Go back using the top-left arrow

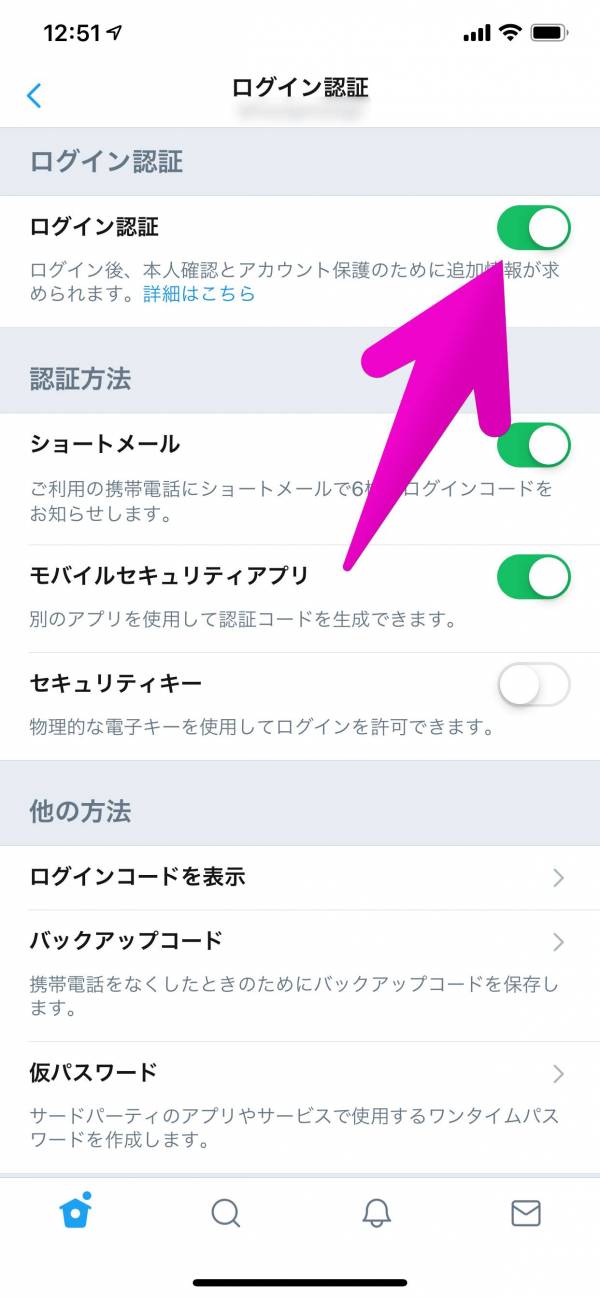point(34,95)
